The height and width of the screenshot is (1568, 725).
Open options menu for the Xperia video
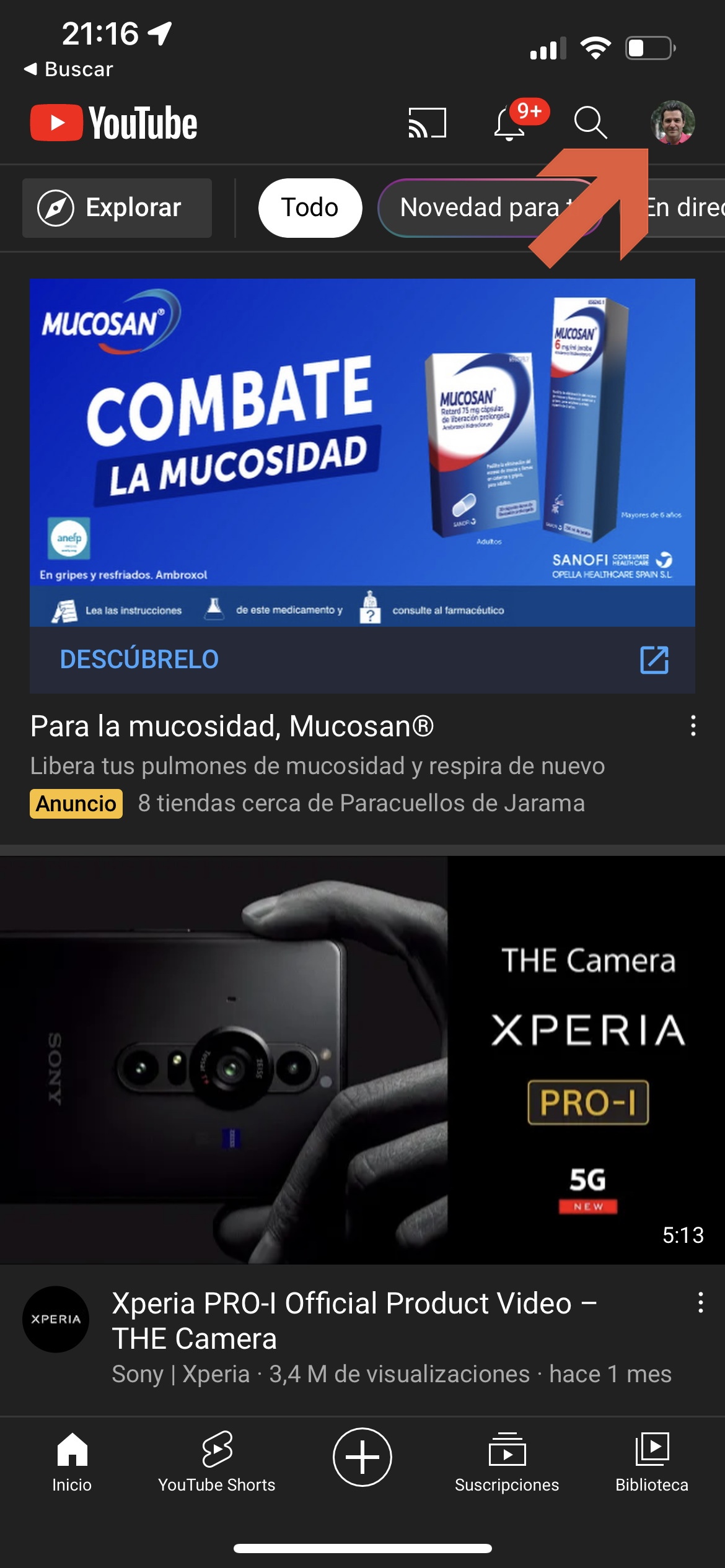click(700, 1302)
